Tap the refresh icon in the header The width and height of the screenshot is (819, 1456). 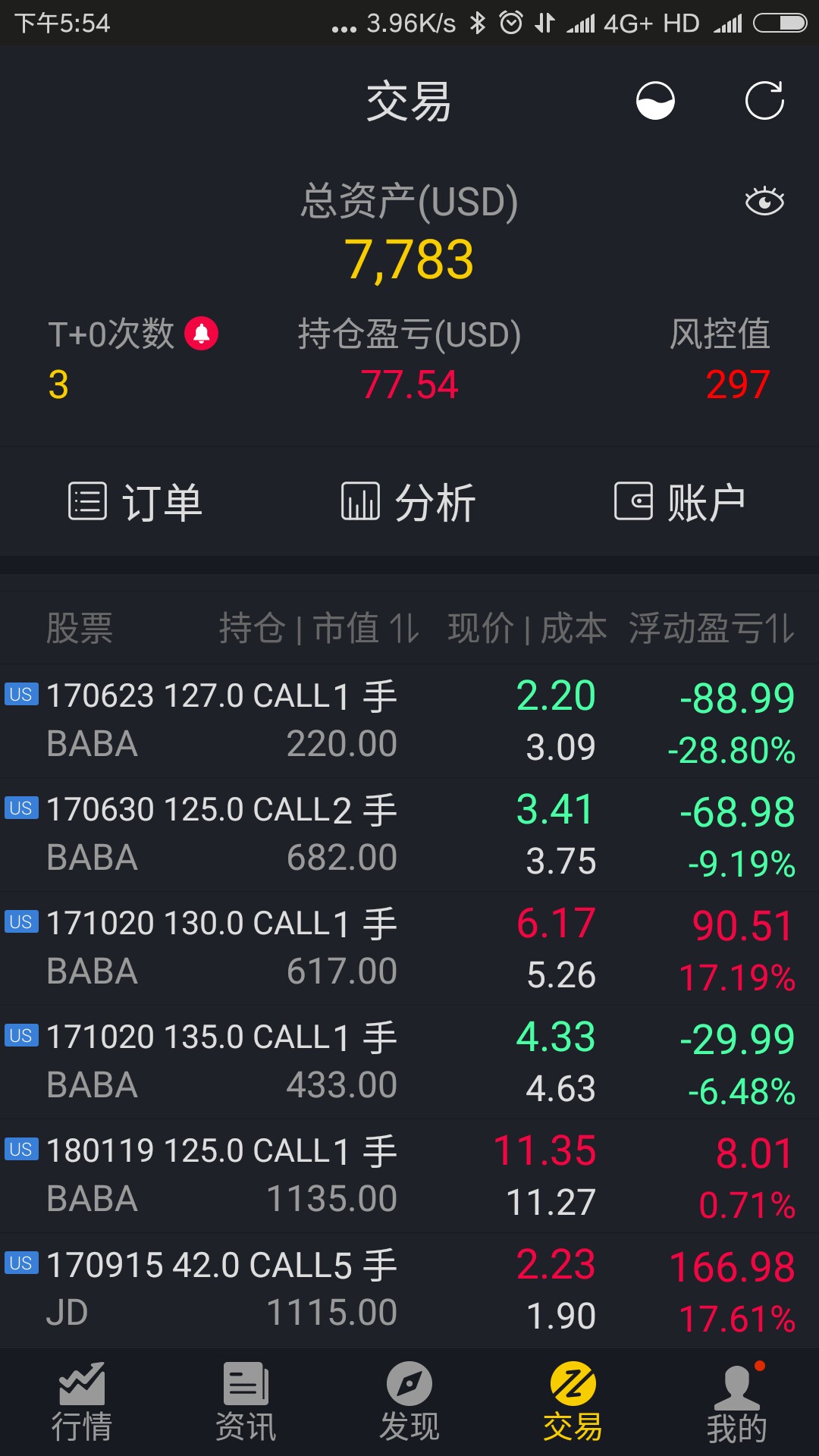[x=764, y=101]
